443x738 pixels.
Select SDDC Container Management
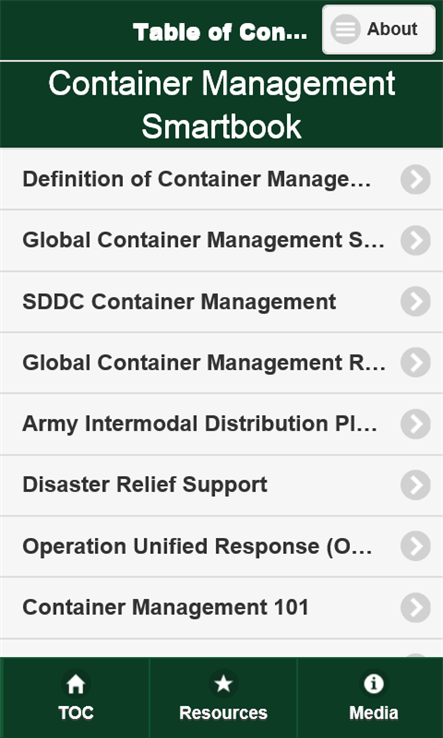221,302
